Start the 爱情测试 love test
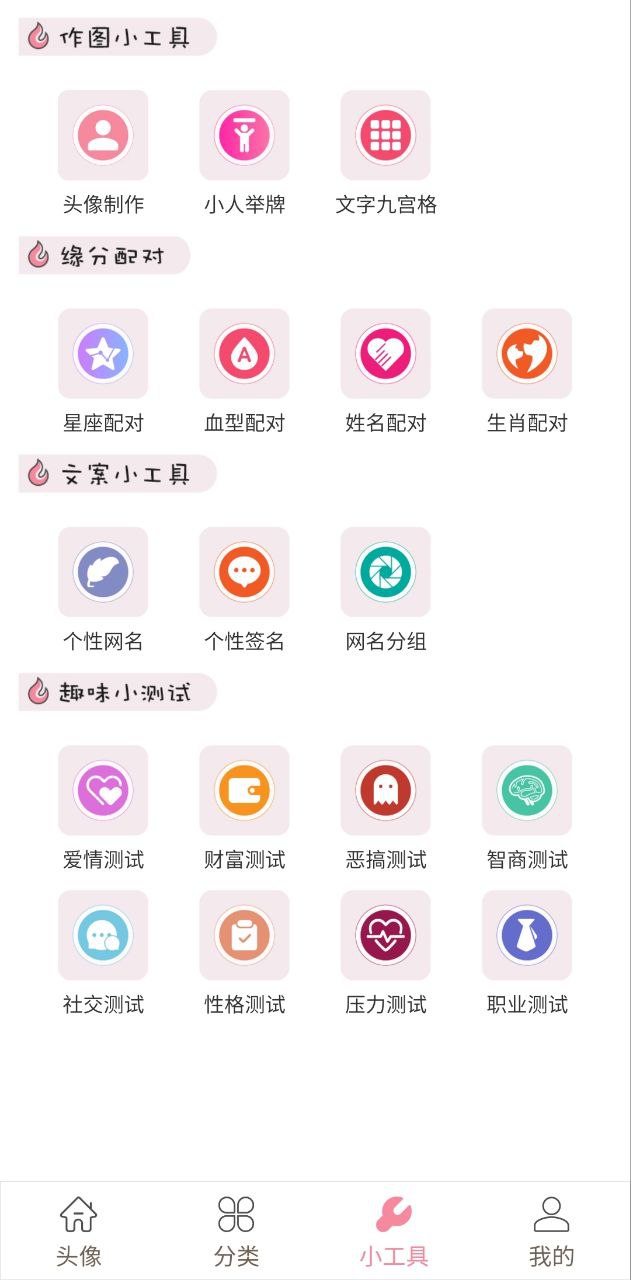631x1280 pixels. (103, 790)
